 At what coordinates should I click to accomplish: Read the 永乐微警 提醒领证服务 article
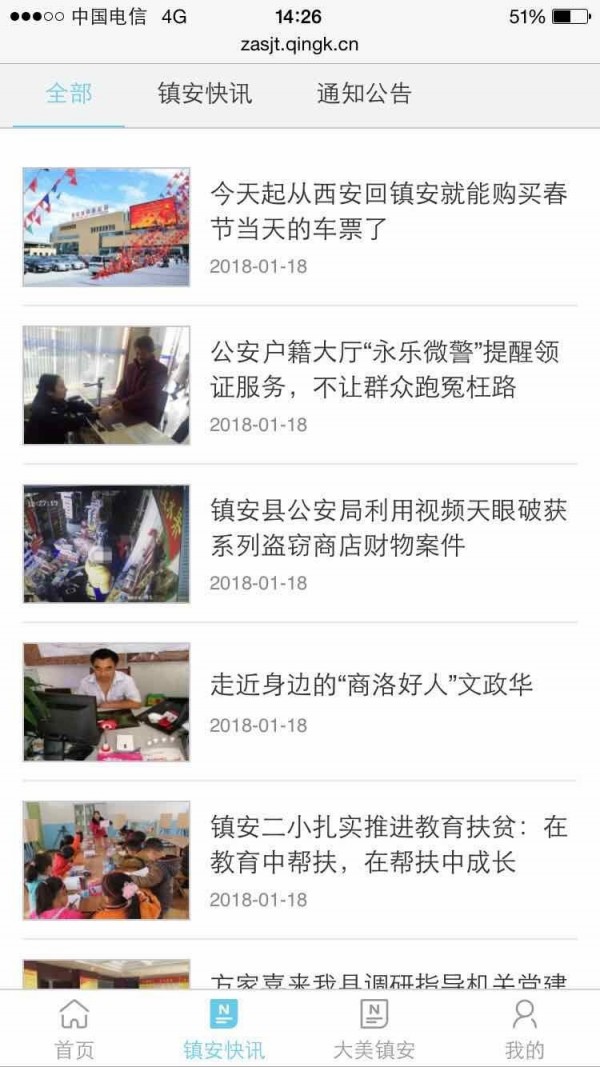(x=385, y=369)
